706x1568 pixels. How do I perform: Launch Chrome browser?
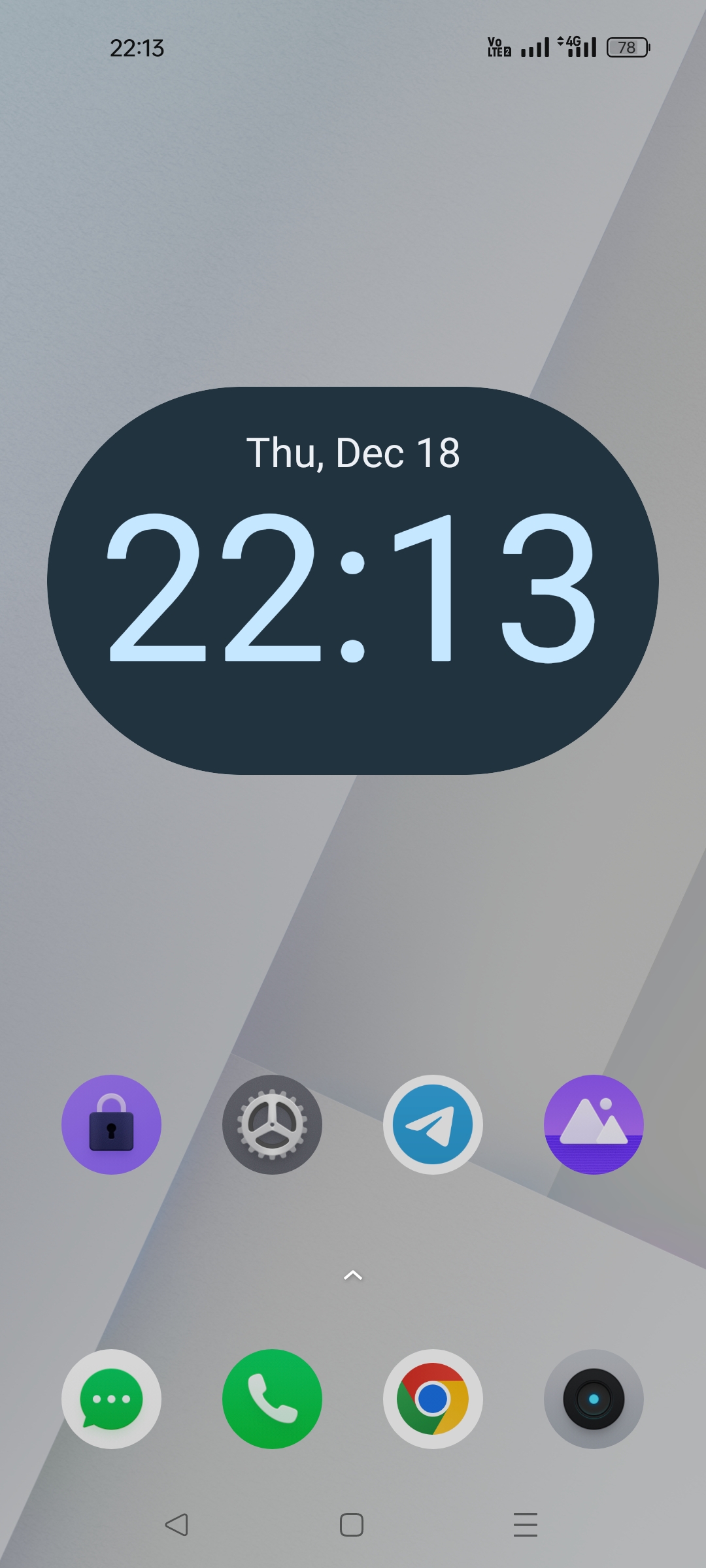pyautogui.click(x=433, y=1399)
